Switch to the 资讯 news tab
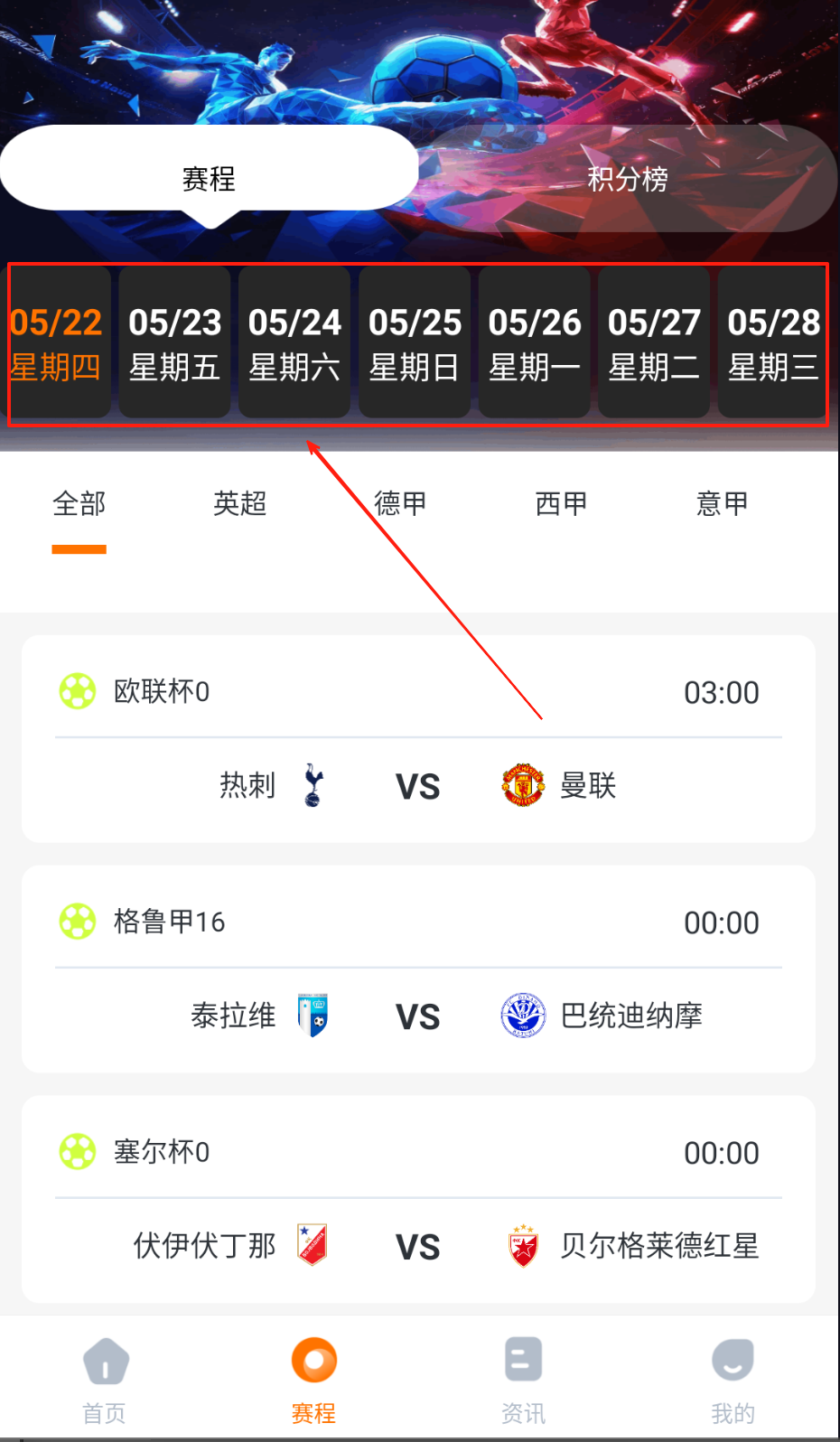 [x=523, y=1380]
